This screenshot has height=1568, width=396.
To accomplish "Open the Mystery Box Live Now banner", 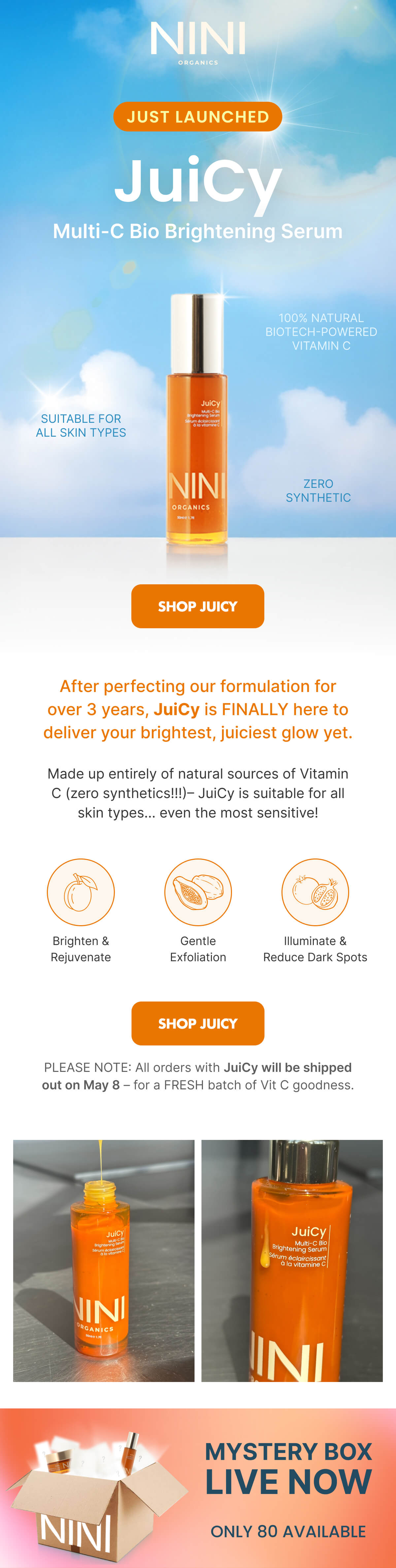I will click(198, 1488).
